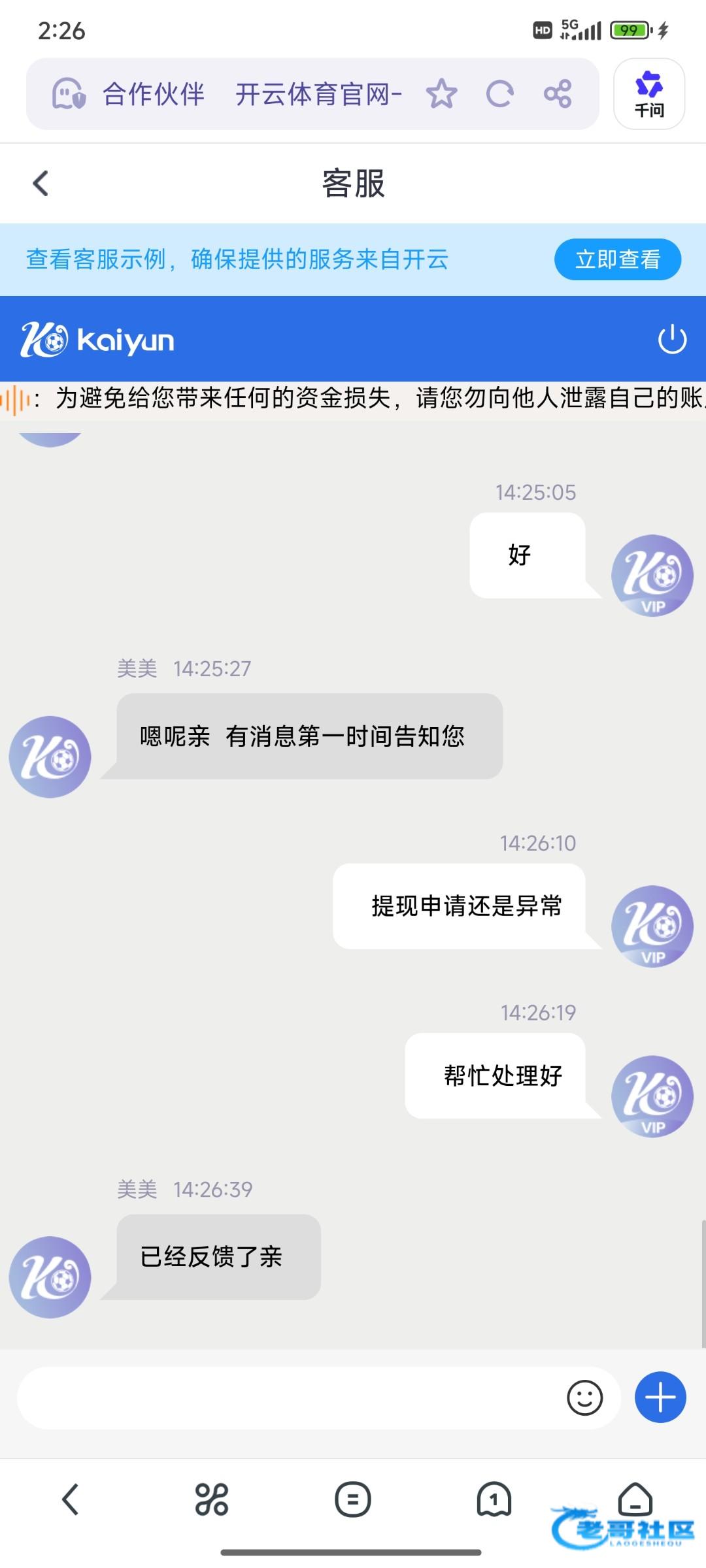The image size is (706, 1568).
Task: Open the emoji picker
Action: [x=584, y=1397]
